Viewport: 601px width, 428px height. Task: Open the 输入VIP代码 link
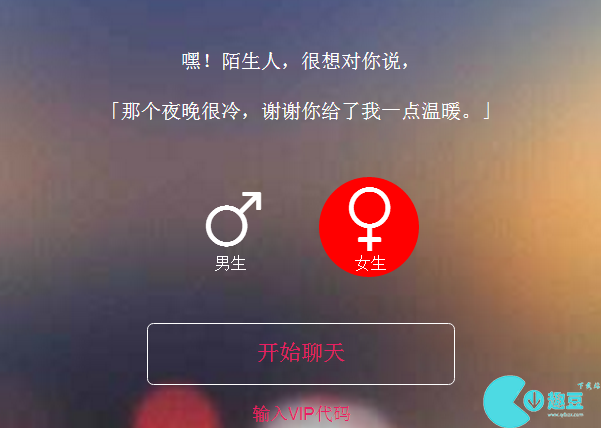pyautogui.click(x=301, y=413)
